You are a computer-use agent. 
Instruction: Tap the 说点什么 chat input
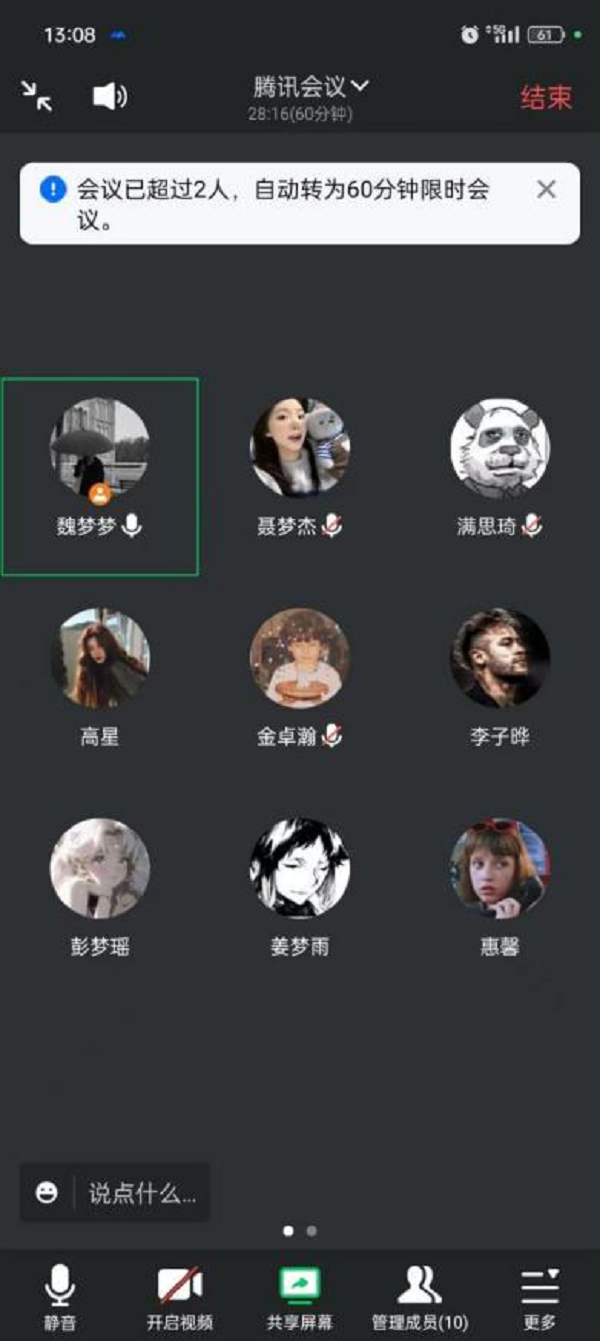[x=142, y=1192]
